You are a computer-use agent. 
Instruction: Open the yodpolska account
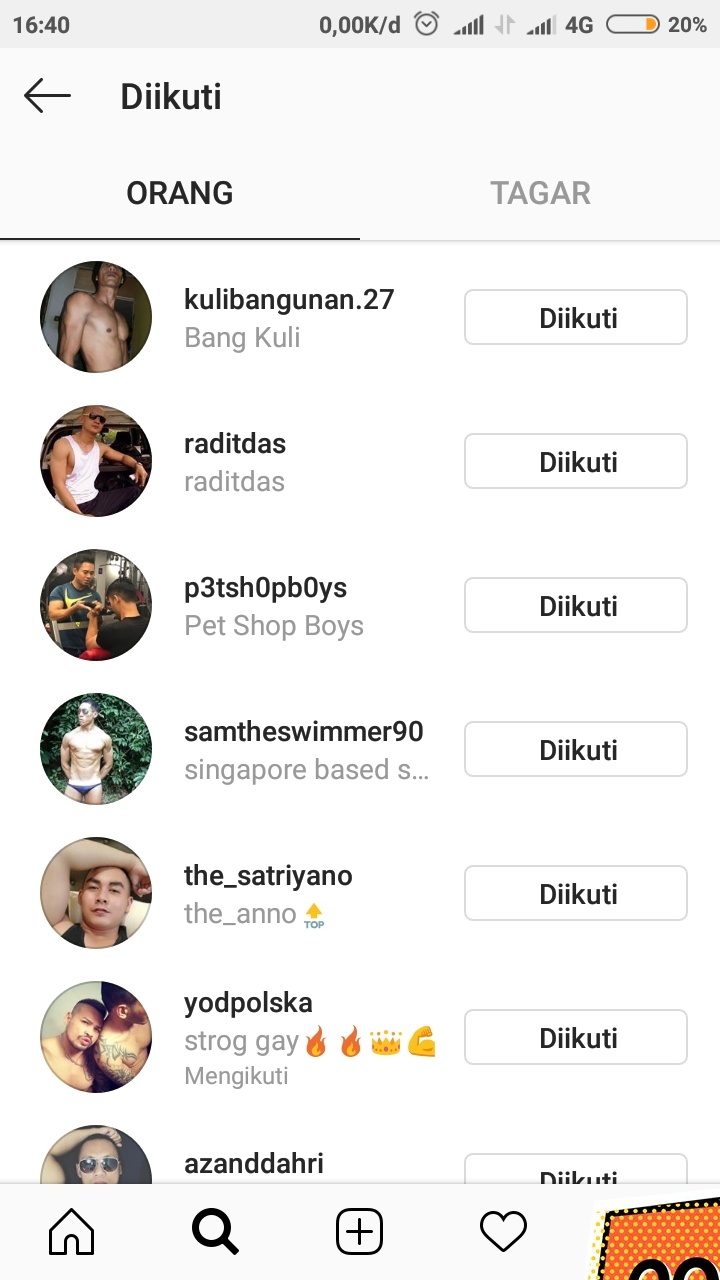(x=248, y=1003)
